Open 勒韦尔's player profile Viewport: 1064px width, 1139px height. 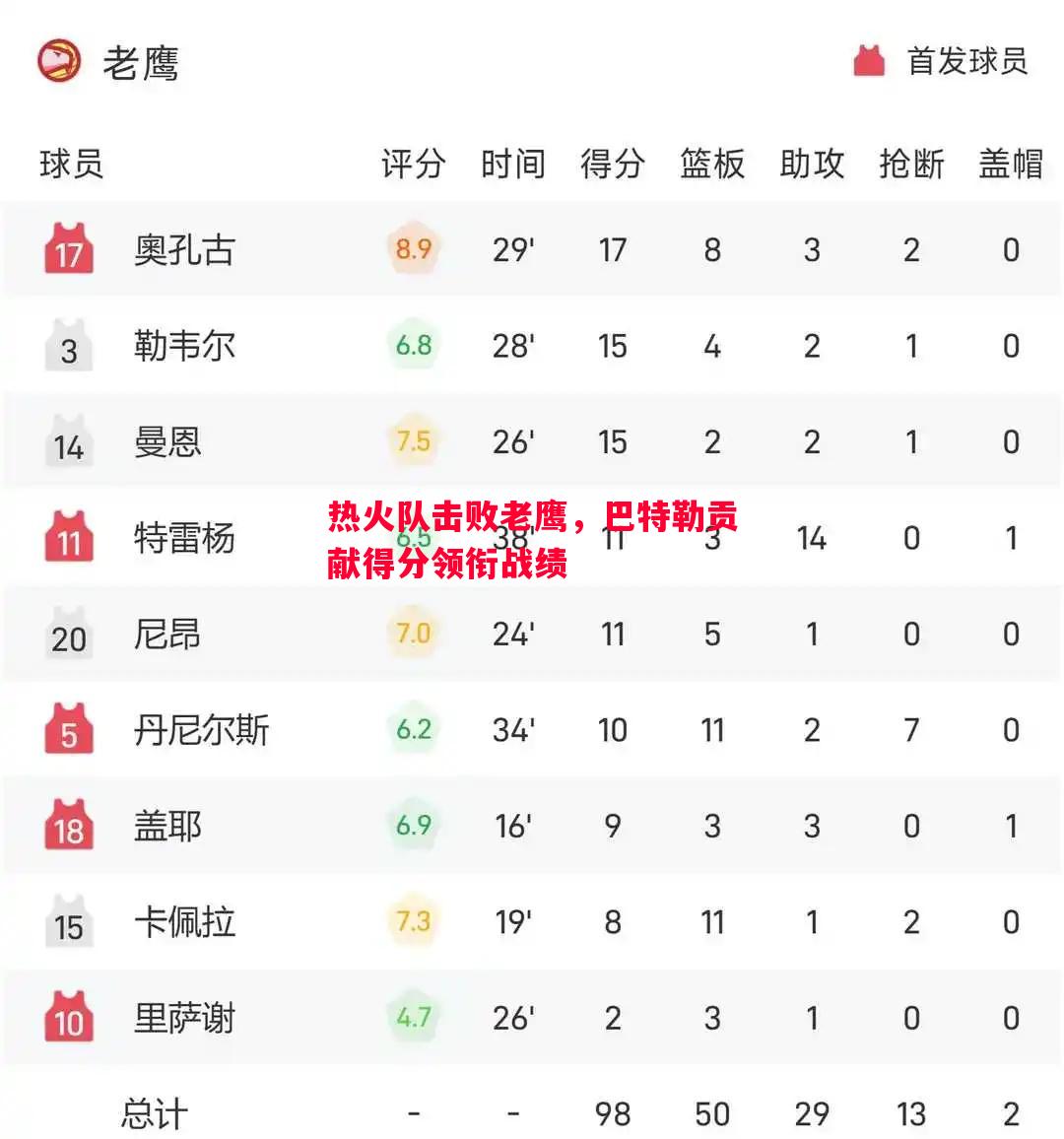(x=182, y=345)
